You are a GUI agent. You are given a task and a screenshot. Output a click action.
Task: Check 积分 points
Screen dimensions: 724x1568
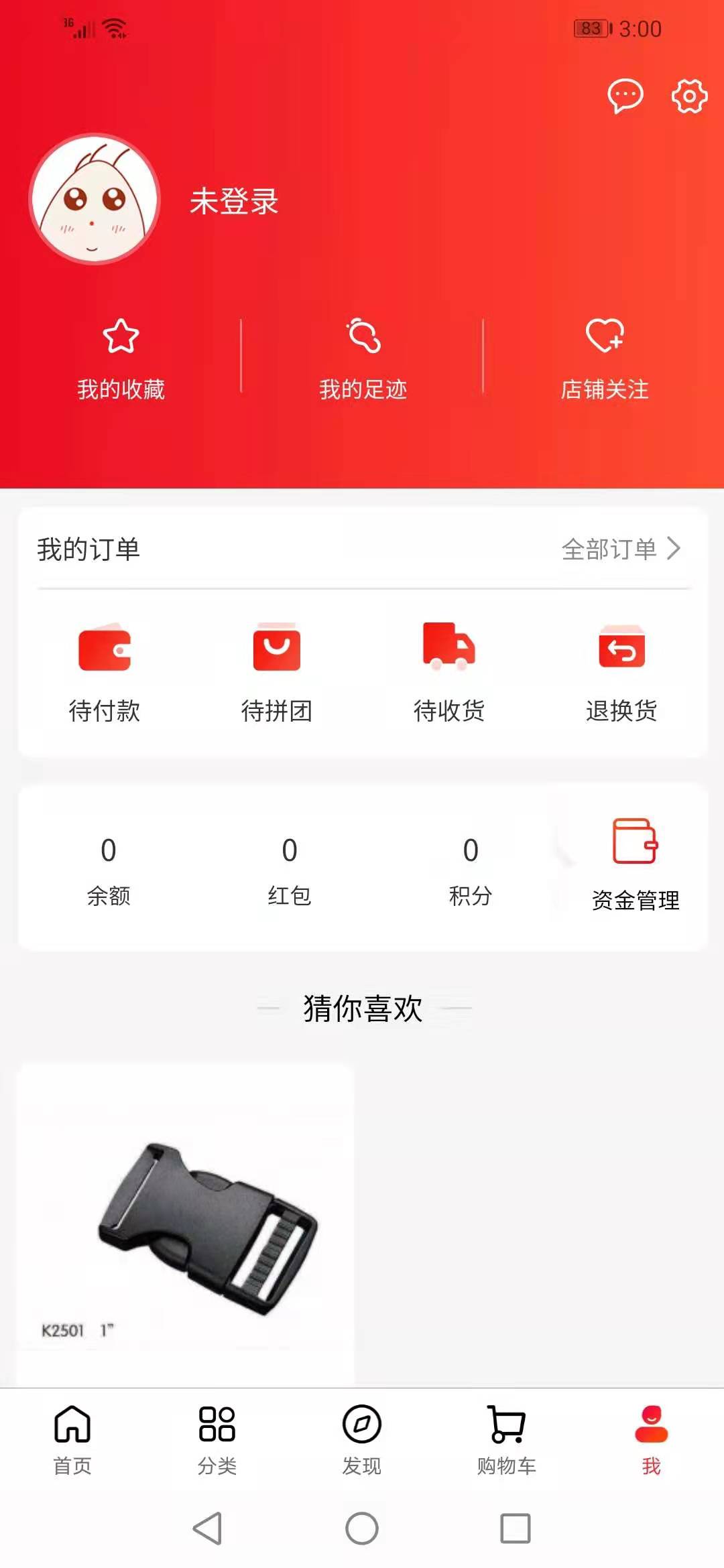(x=471, y=870)
